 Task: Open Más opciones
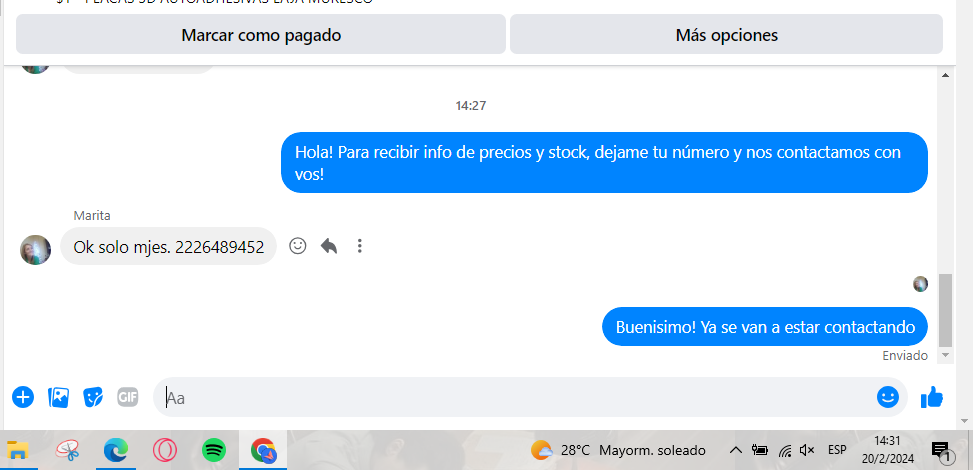point(726,35)
